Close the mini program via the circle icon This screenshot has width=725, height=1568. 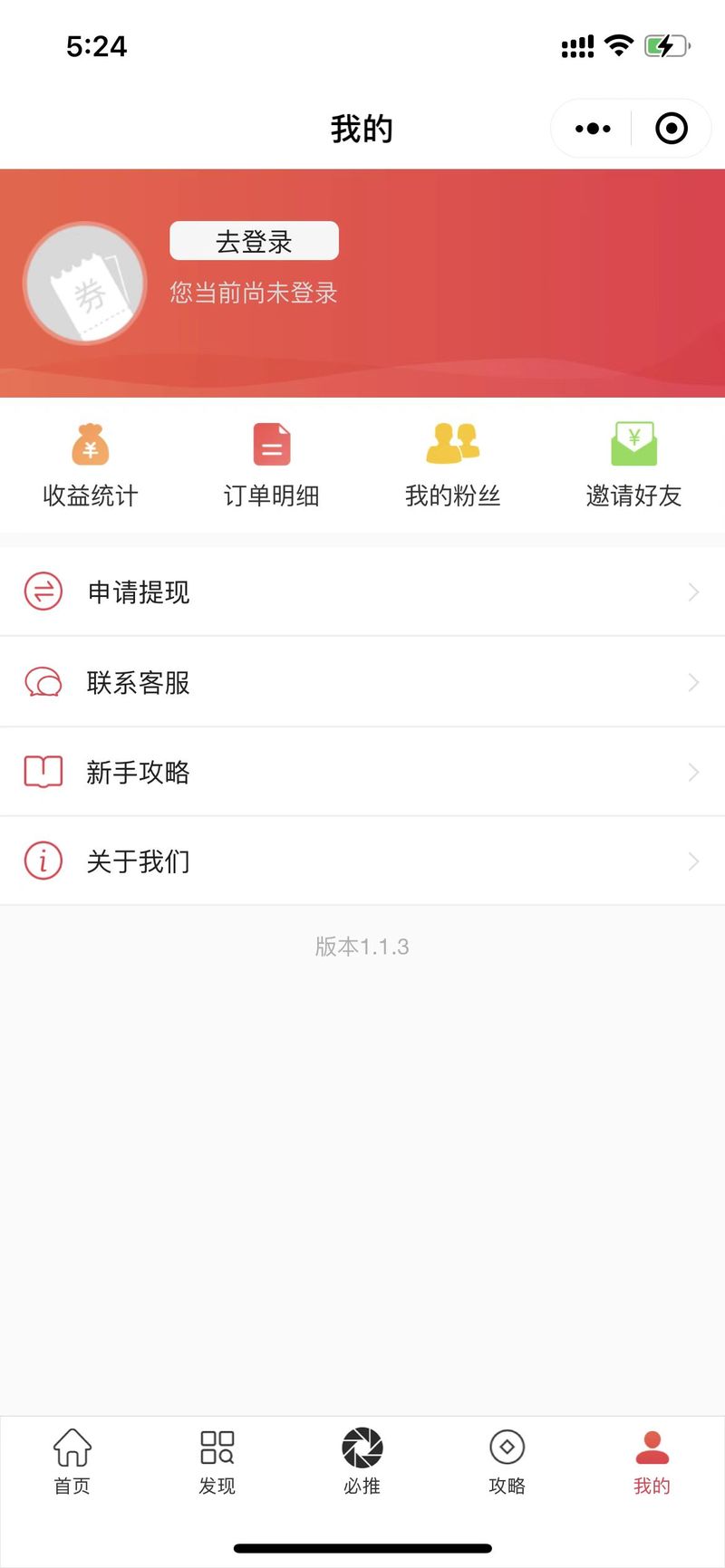(x=672, y=129)
